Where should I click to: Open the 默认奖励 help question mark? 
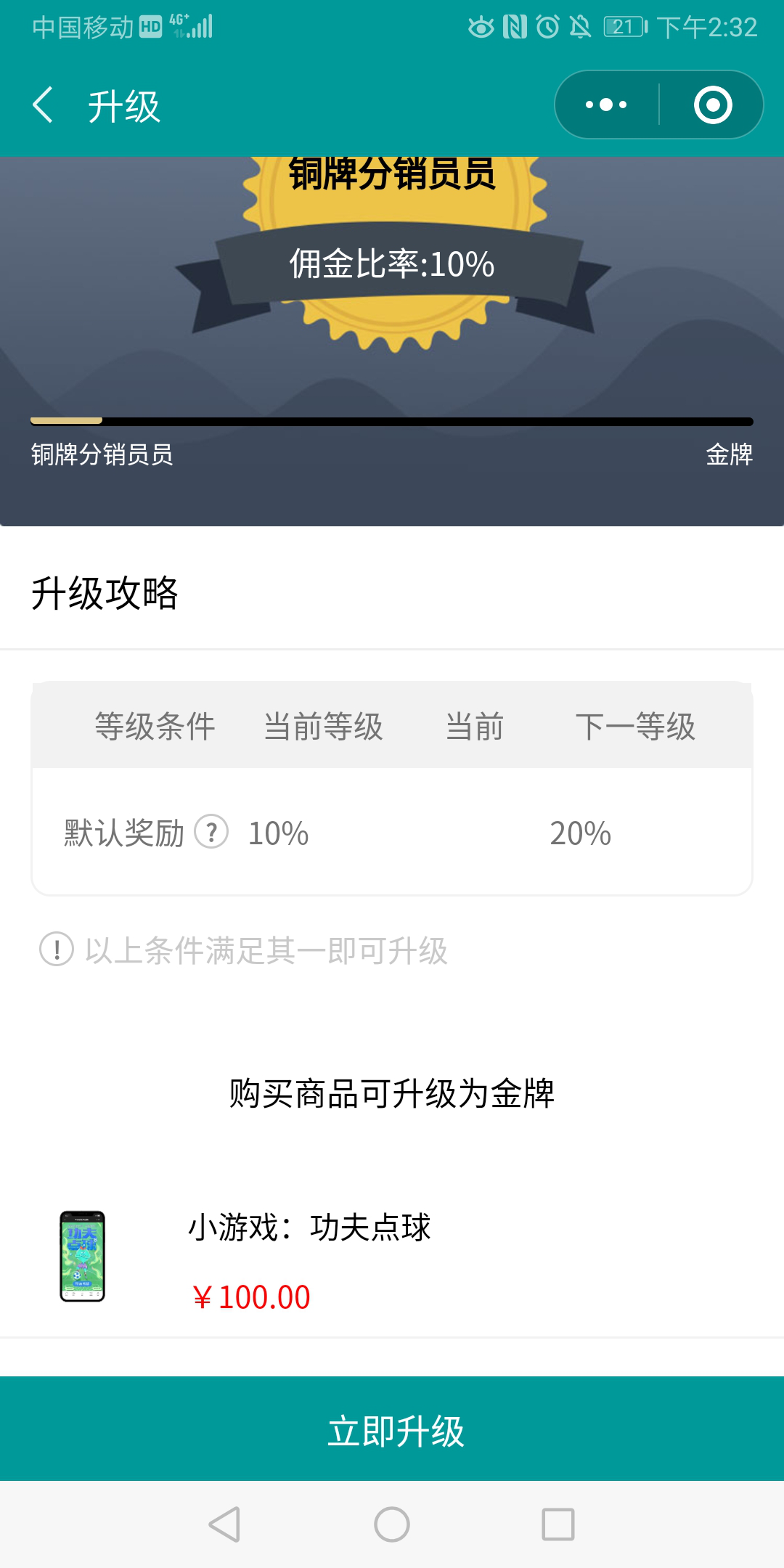click(x=211, y=832)
